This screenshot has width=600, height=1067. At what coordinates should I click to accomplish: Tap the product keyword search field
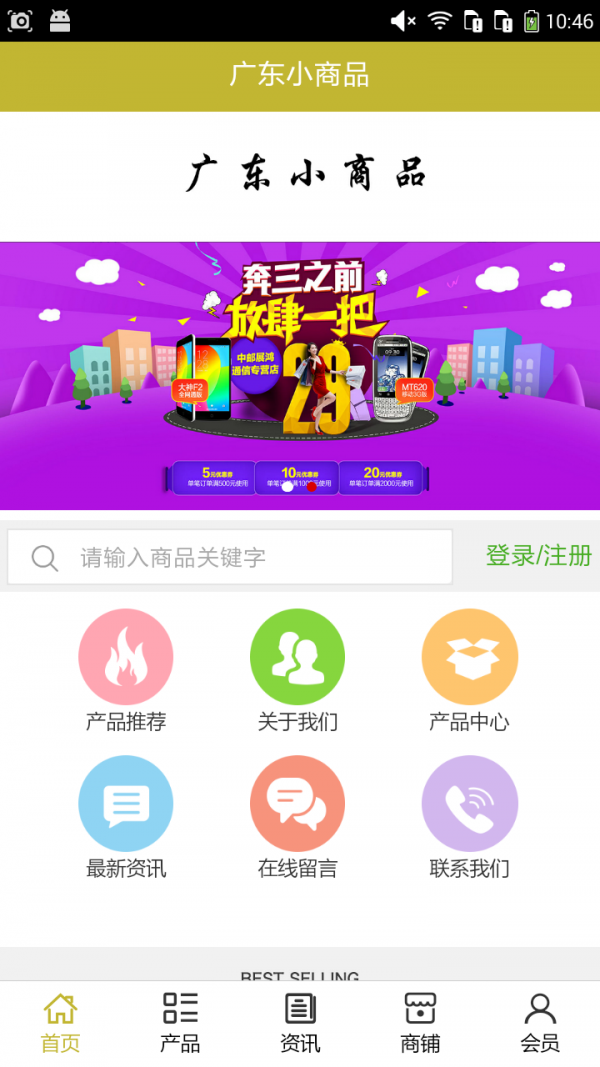click(230, 557)
